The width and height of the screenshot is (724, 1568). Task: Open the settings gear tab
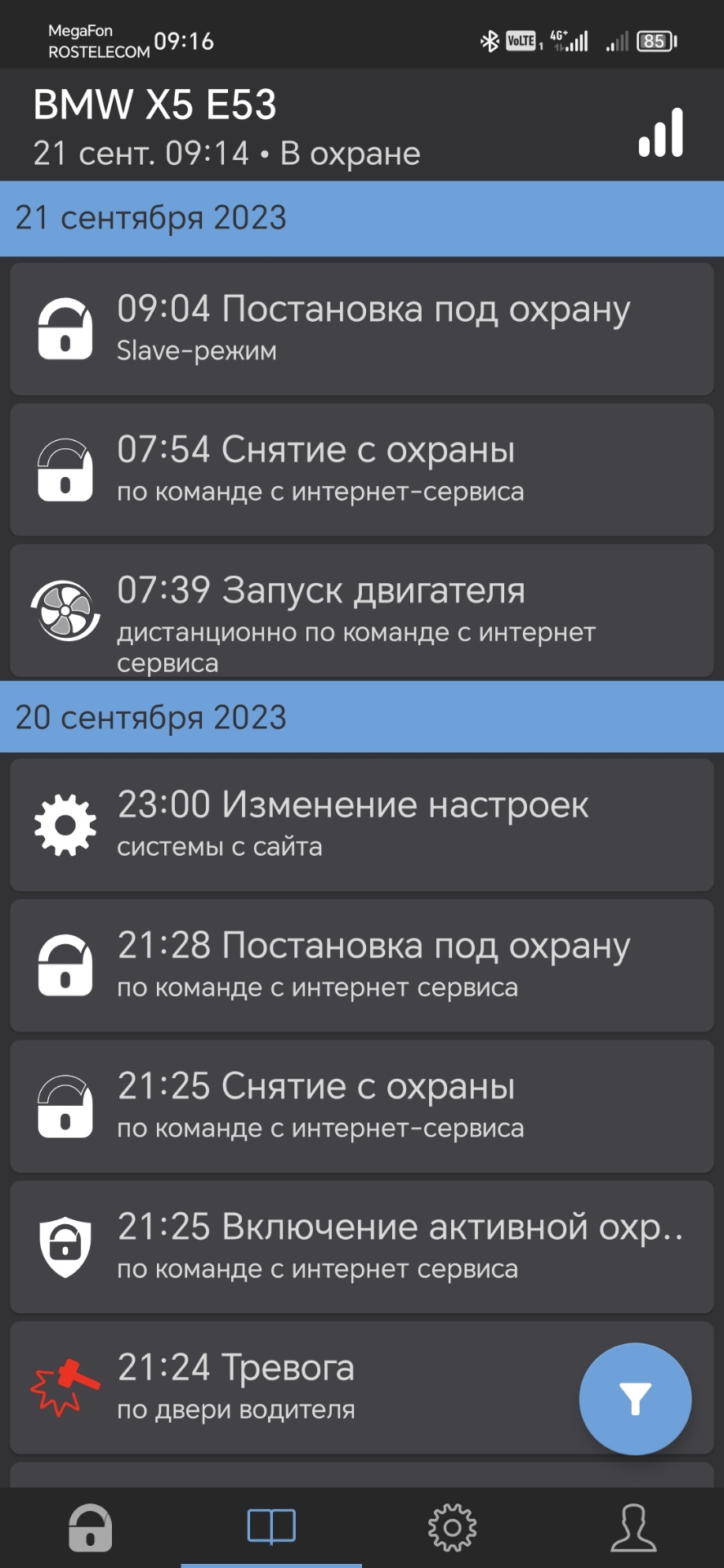click(x=452, y=1526)
